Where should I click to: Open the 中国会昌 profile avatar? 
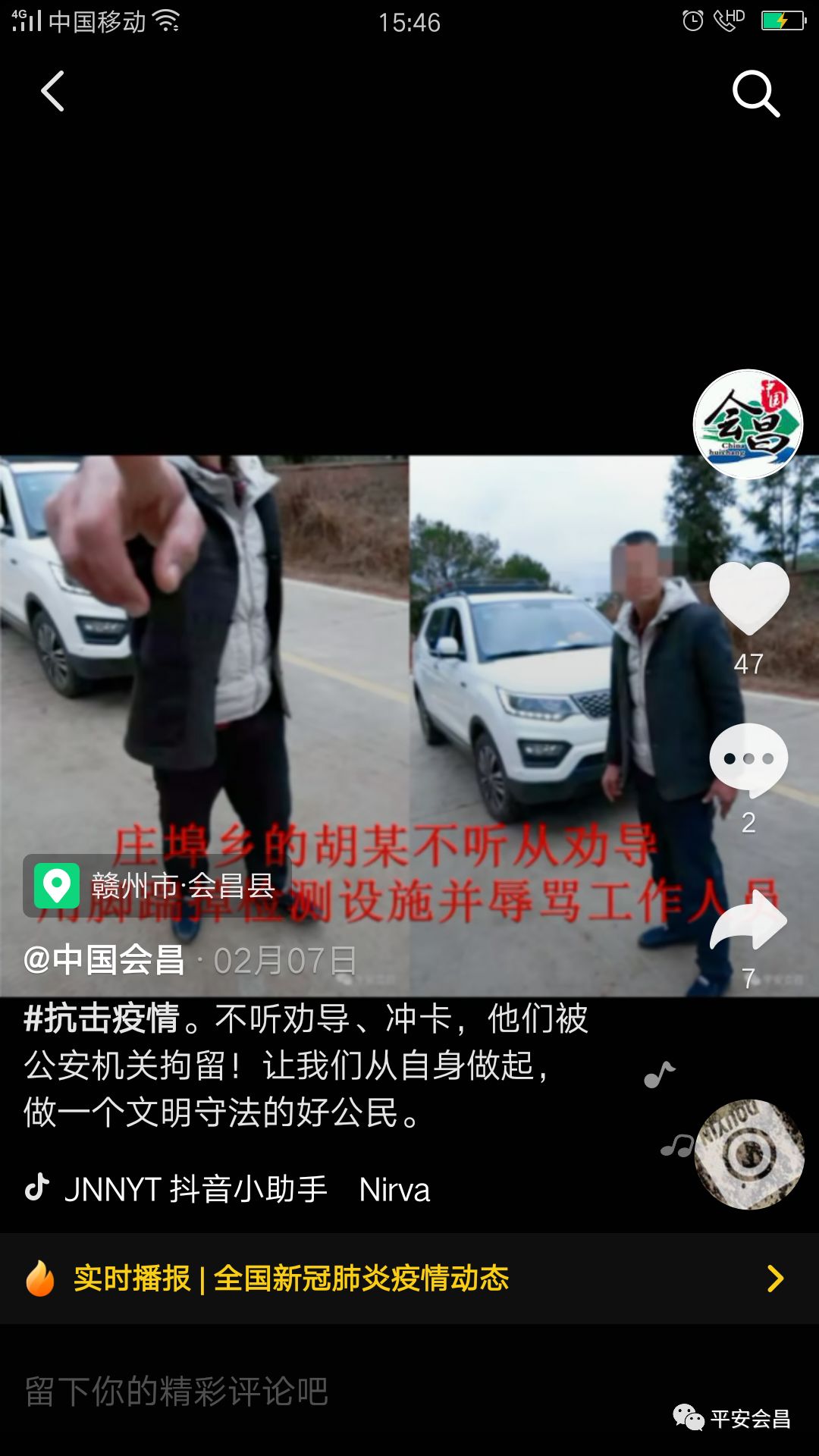tap(748, 424)
